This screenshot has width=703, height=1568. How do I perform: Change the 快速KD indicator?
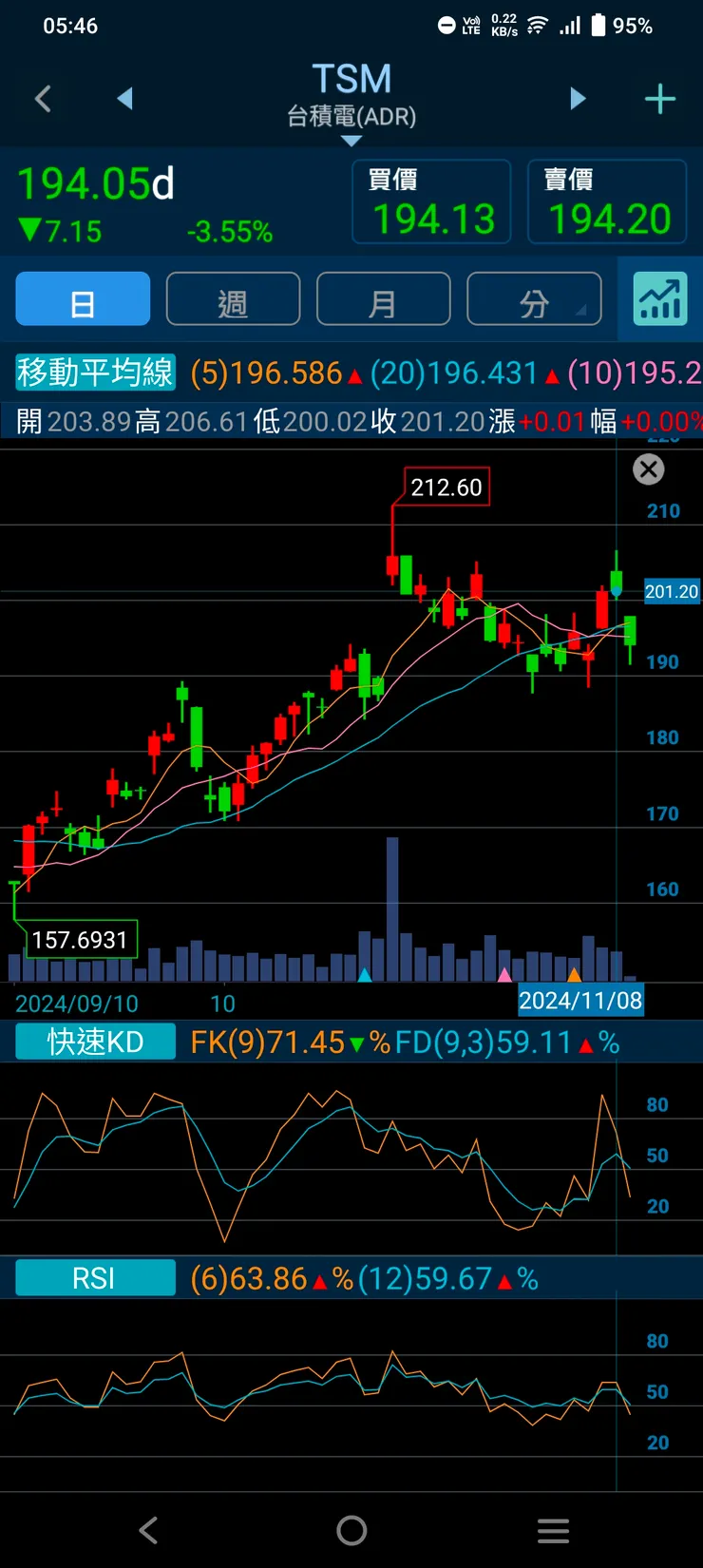click(95, 1042)
